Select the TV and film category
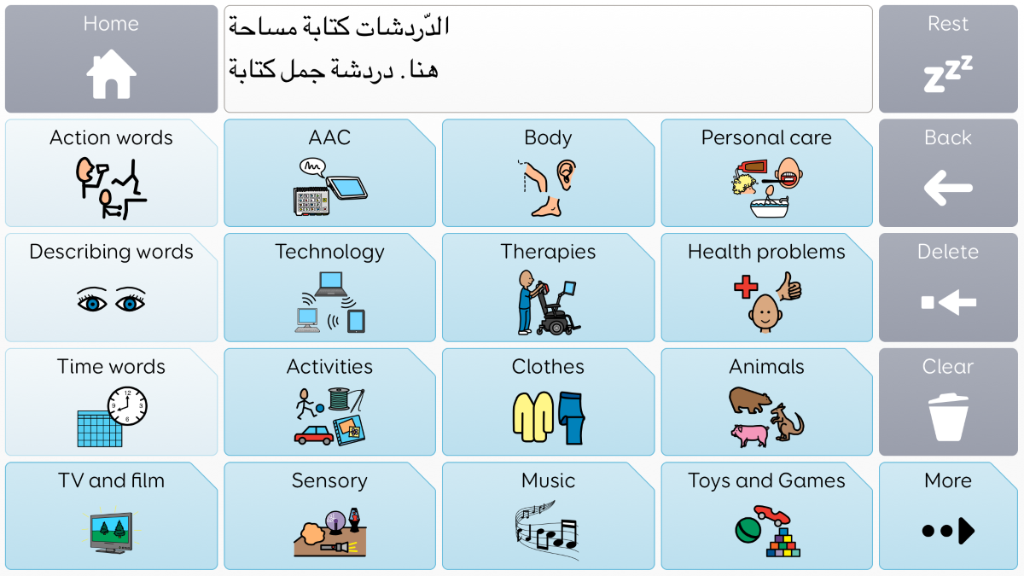Image resolution: width=1024 pixels, height=576 pixels. (x=111, y=516)
